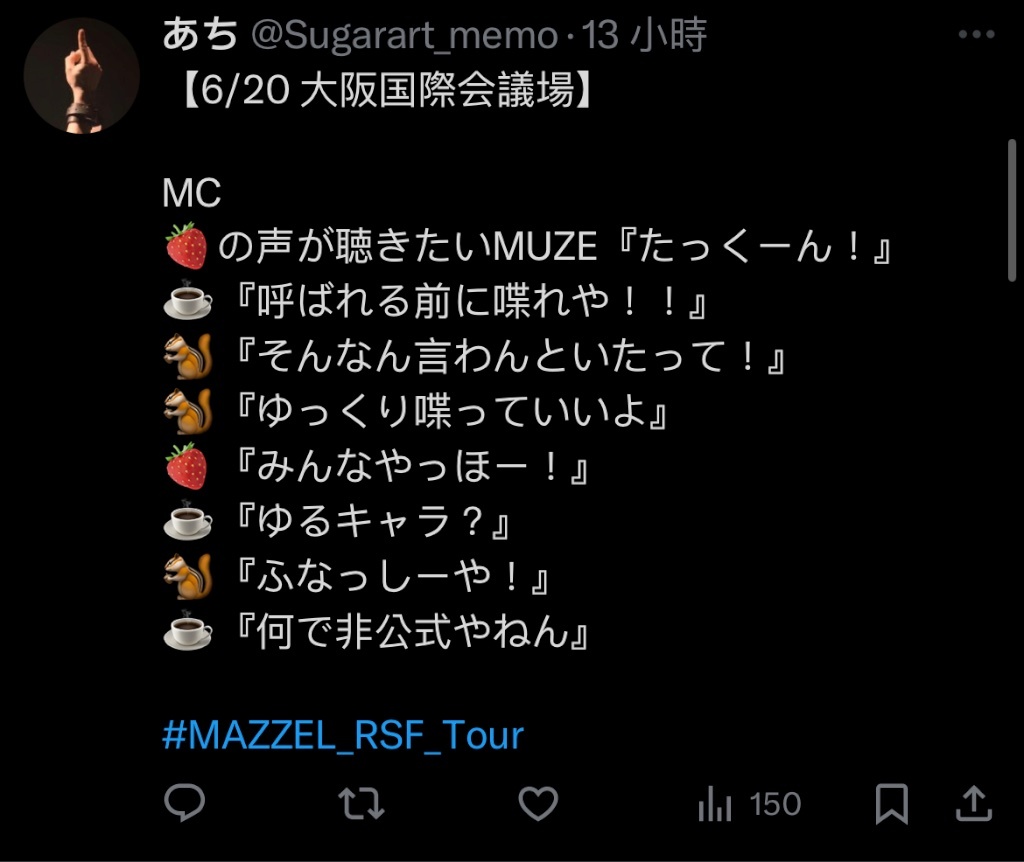Share this post
The image size is (1024, 862).
pos(974,803)
